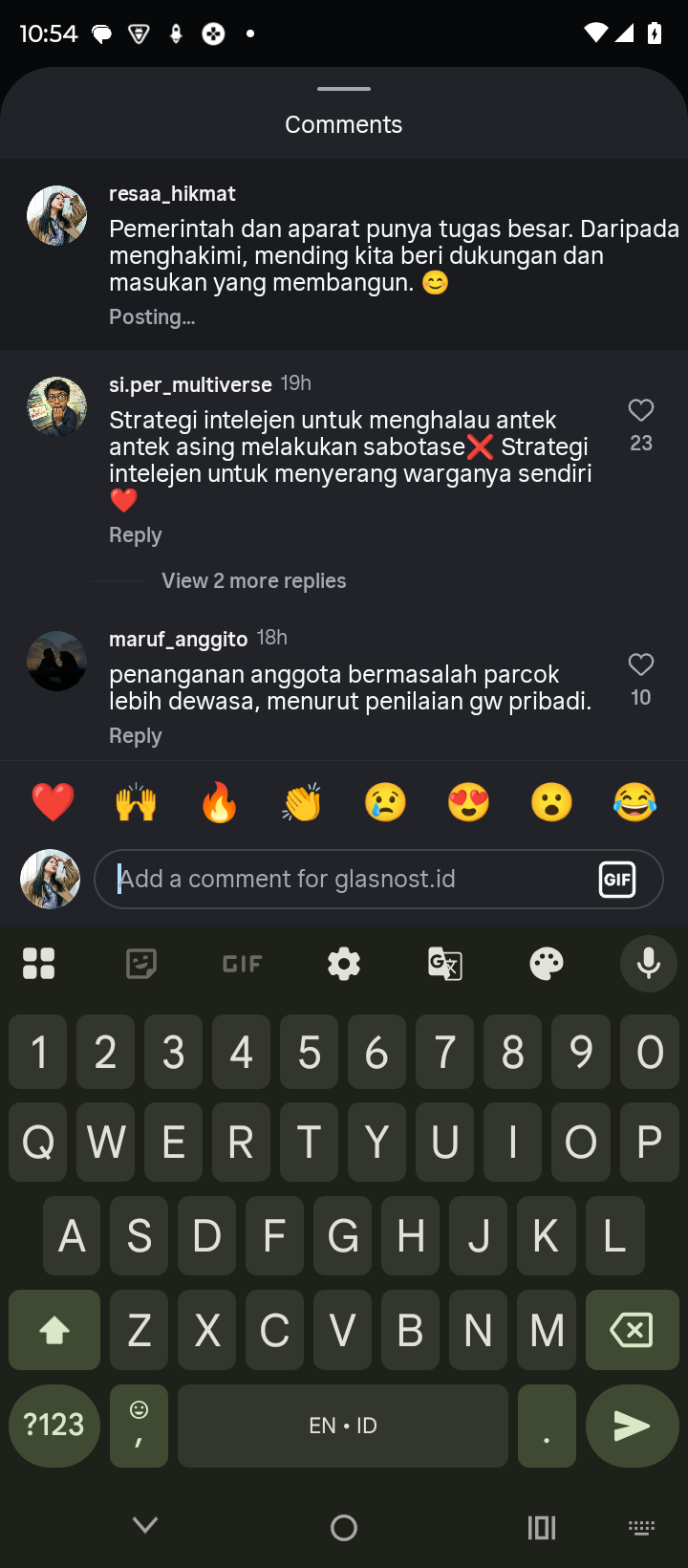
Task: Focus the Add a comment field
Action: 344,879
